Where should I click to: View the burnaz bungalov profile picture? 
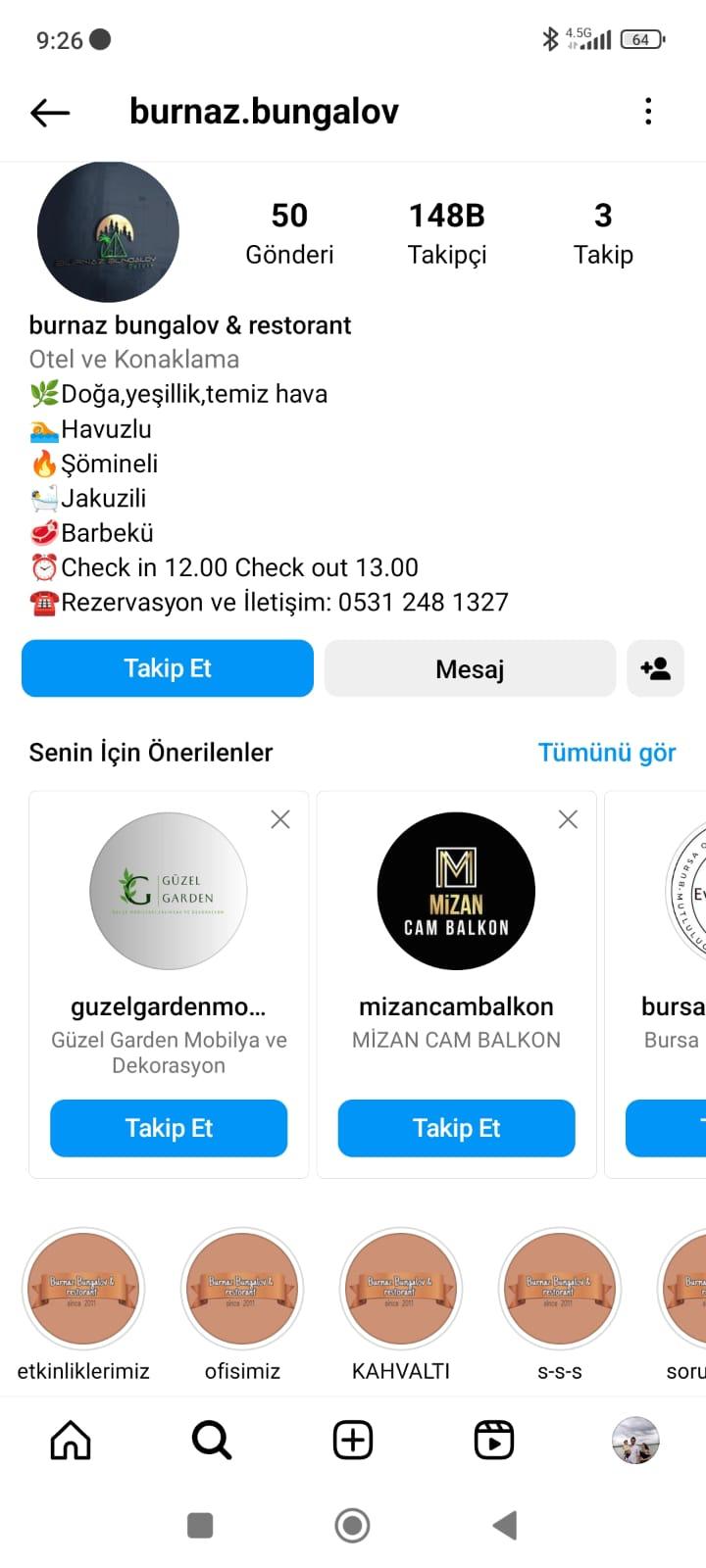(108, 232)
